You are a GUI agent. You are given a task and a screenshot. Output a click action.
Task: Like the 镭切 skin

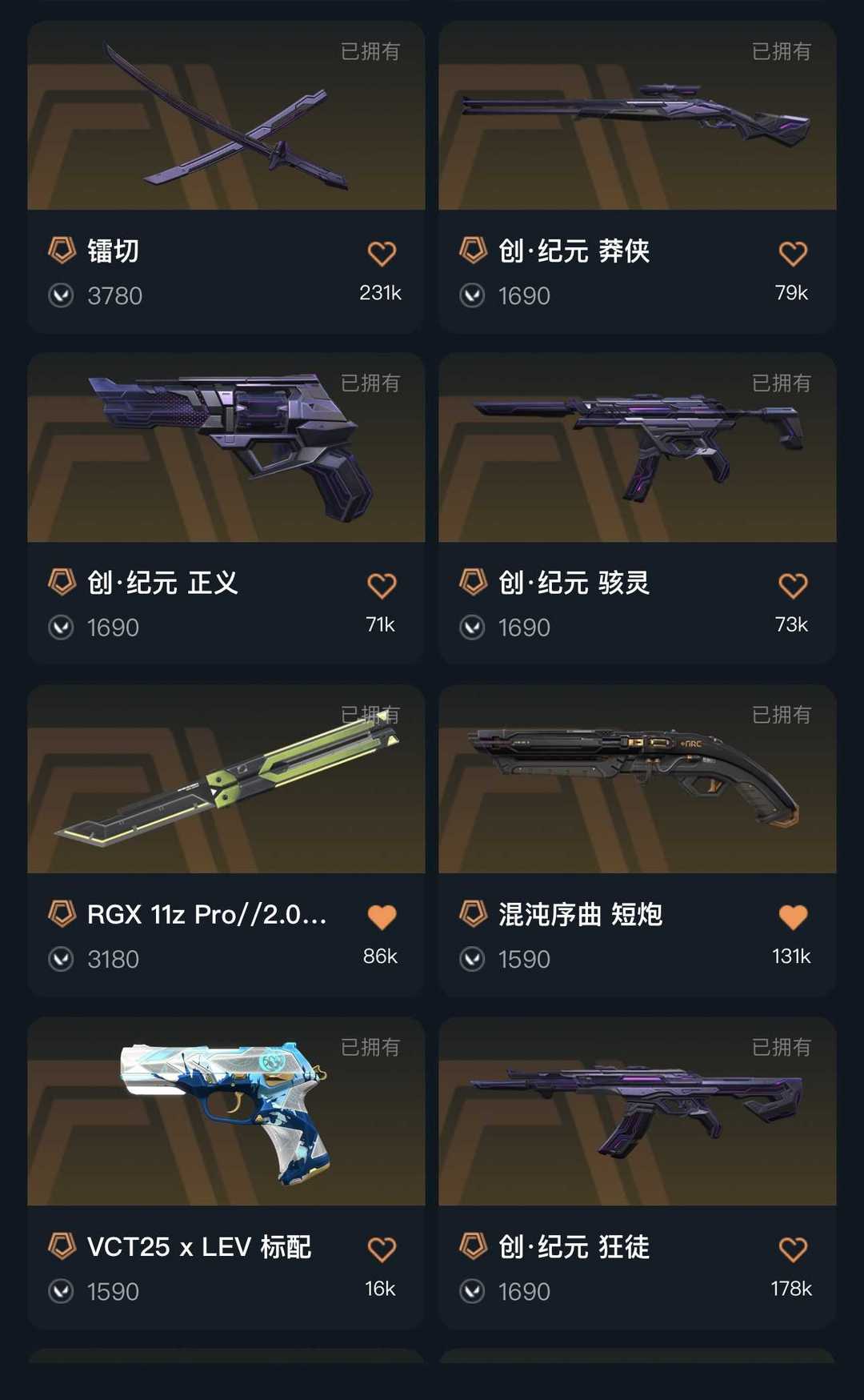click(x=382, y=254)
